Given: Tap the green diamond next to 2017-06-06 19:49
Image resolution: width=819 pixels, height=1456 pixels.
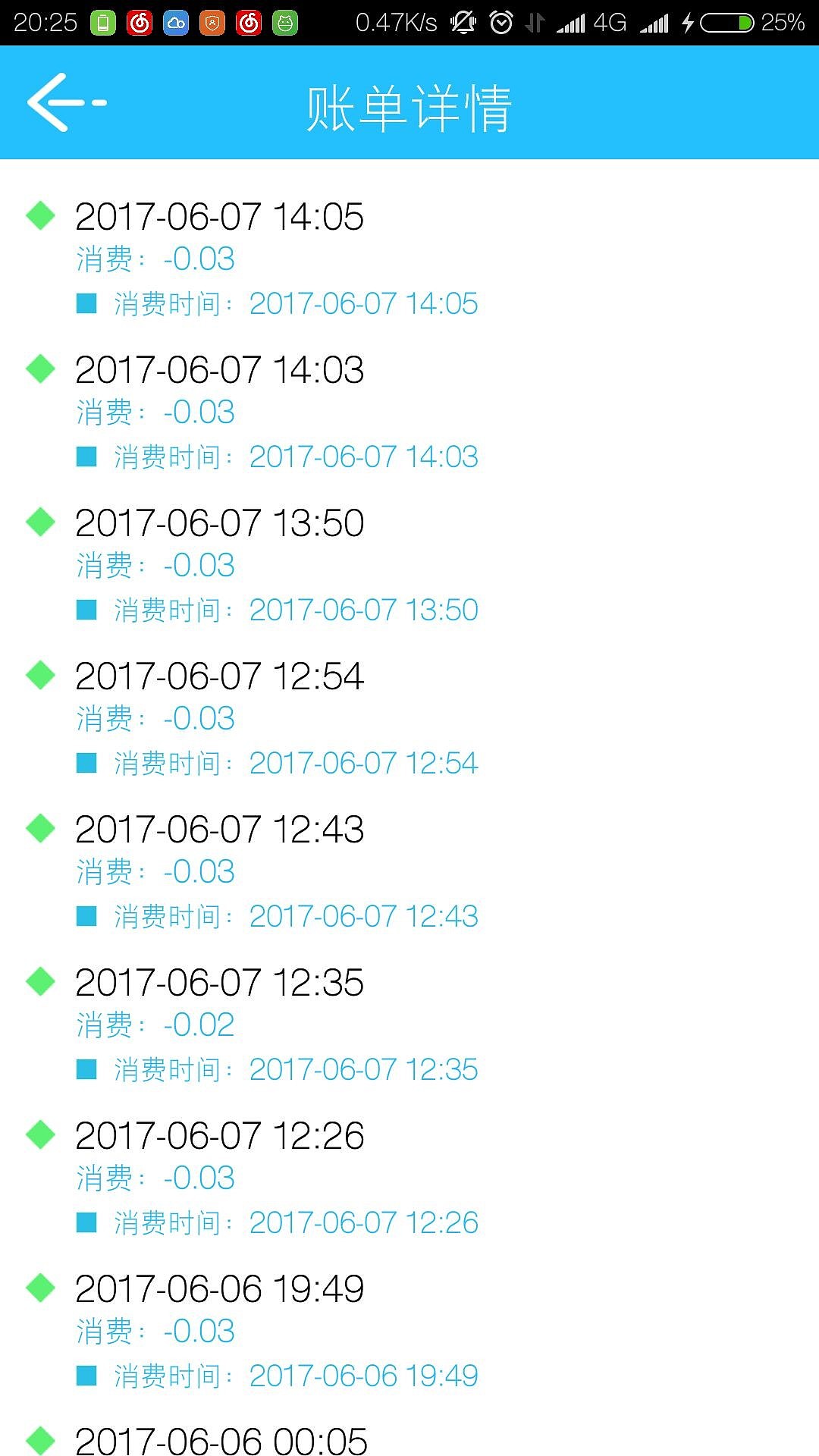Looking at the screenshot, I should tap(40, 1287).
